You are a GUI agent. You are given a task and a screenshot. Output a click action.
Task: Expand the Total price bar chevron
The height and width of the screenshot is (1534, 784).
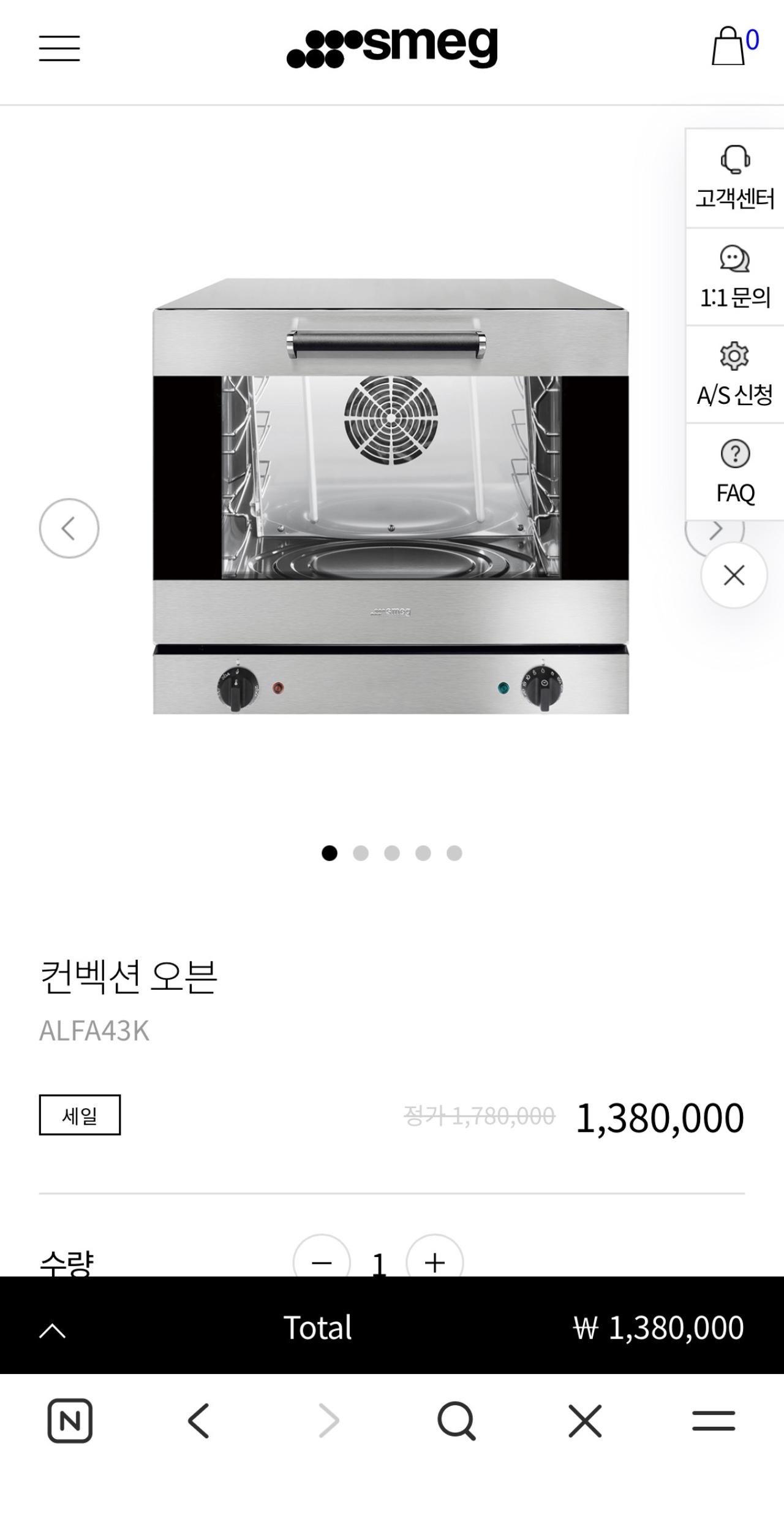click(x=52, y=1331)
